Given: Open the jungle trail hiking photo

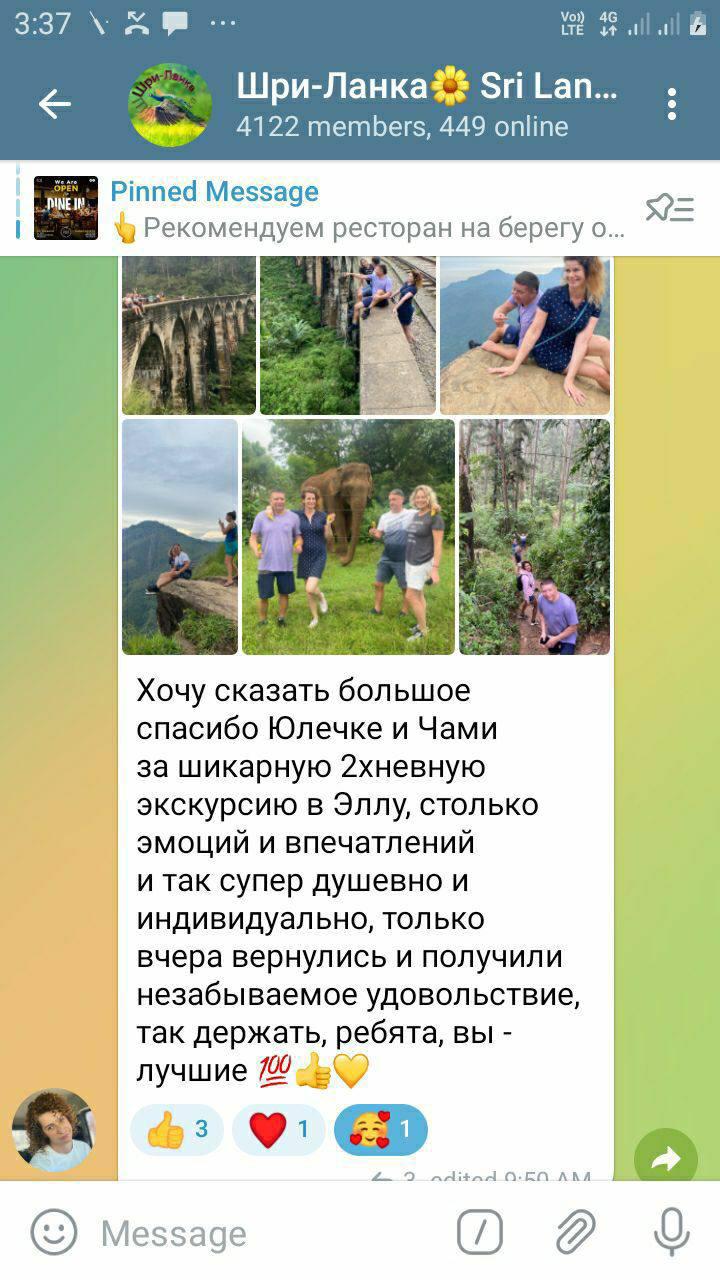Looking at the screenshot, I should pyautogui.click(x=534, y=536).
